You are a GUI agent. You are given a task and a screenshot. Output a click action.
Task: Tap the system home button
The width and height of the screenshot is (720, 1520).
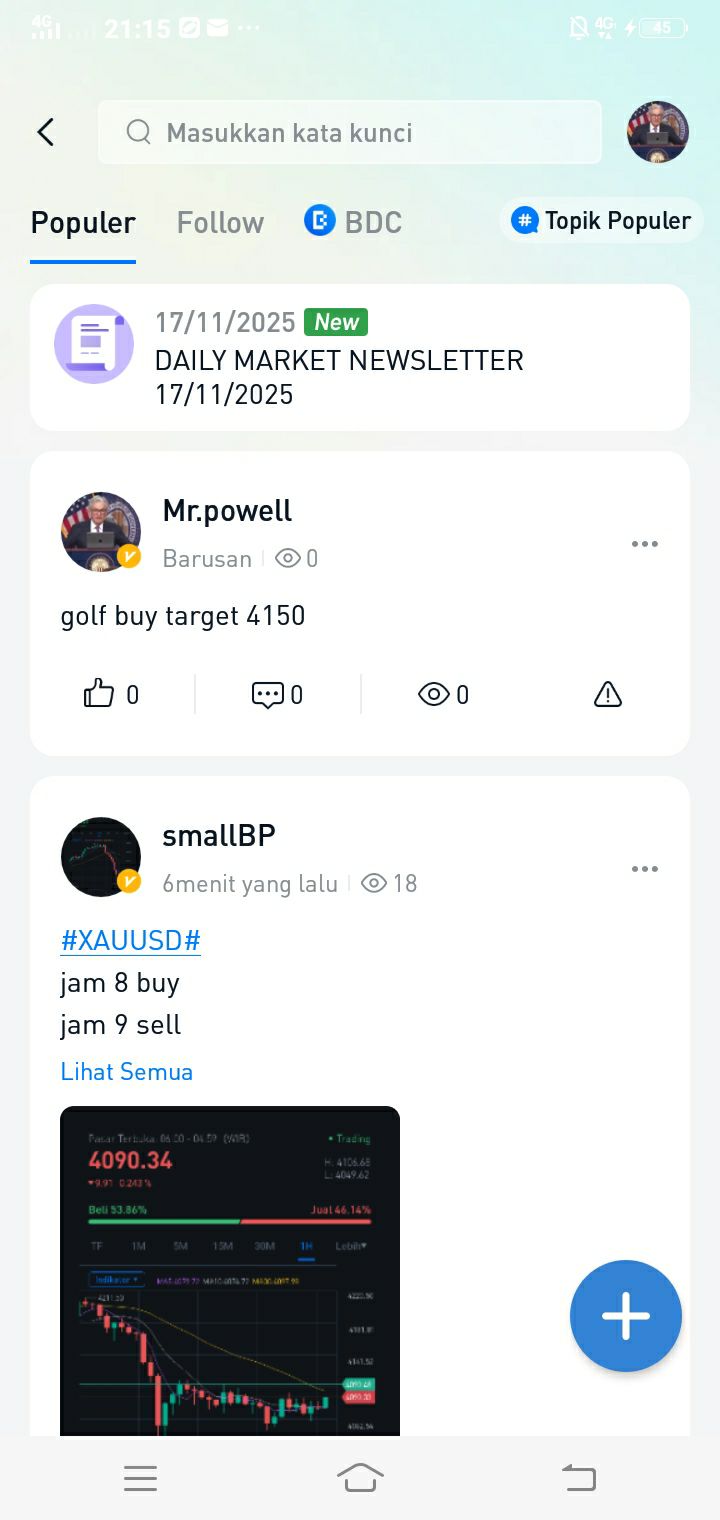pos(360,1477)
